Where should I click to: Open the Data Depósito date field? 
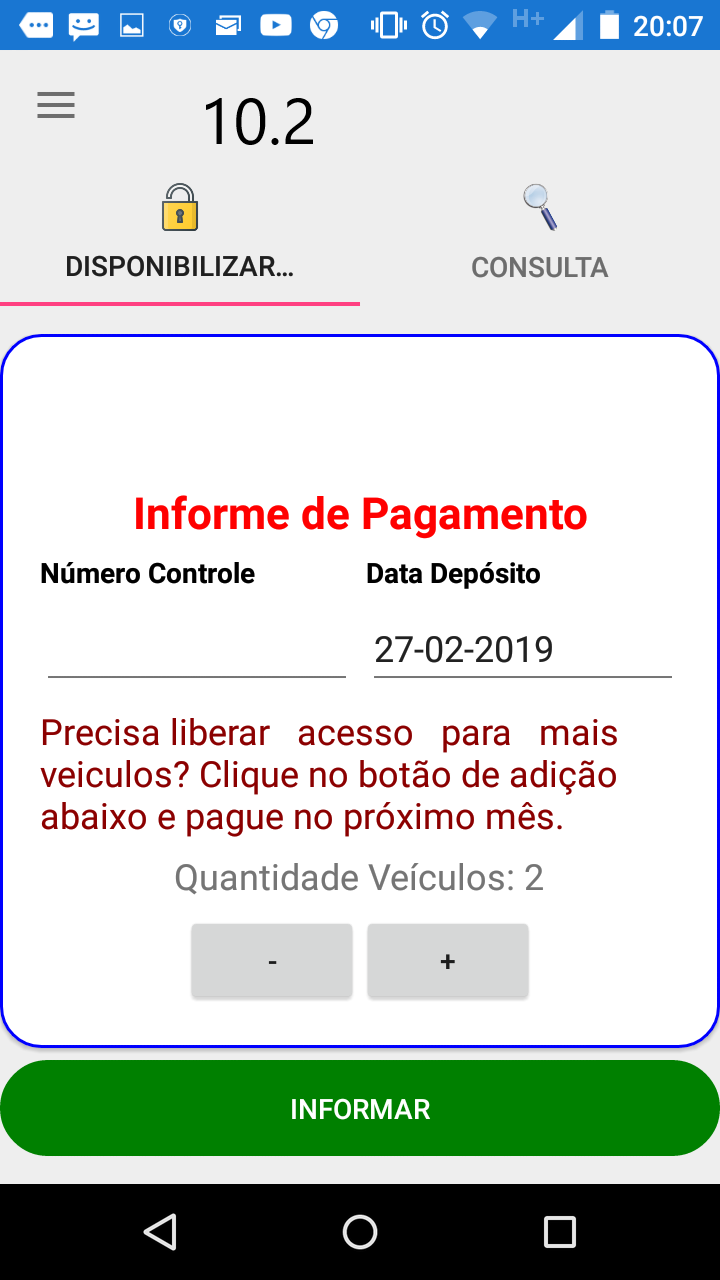523,650
